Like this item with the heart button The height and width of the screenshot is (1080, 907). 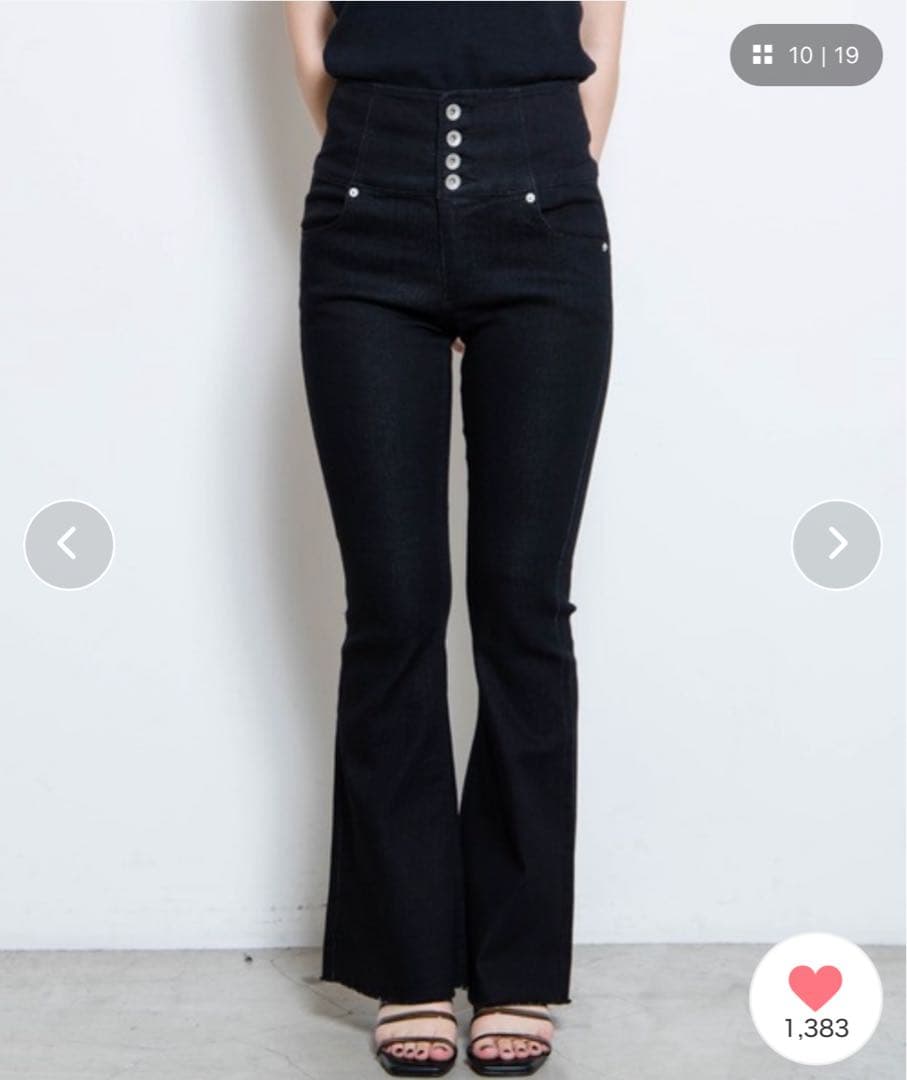tap(815, 999)
